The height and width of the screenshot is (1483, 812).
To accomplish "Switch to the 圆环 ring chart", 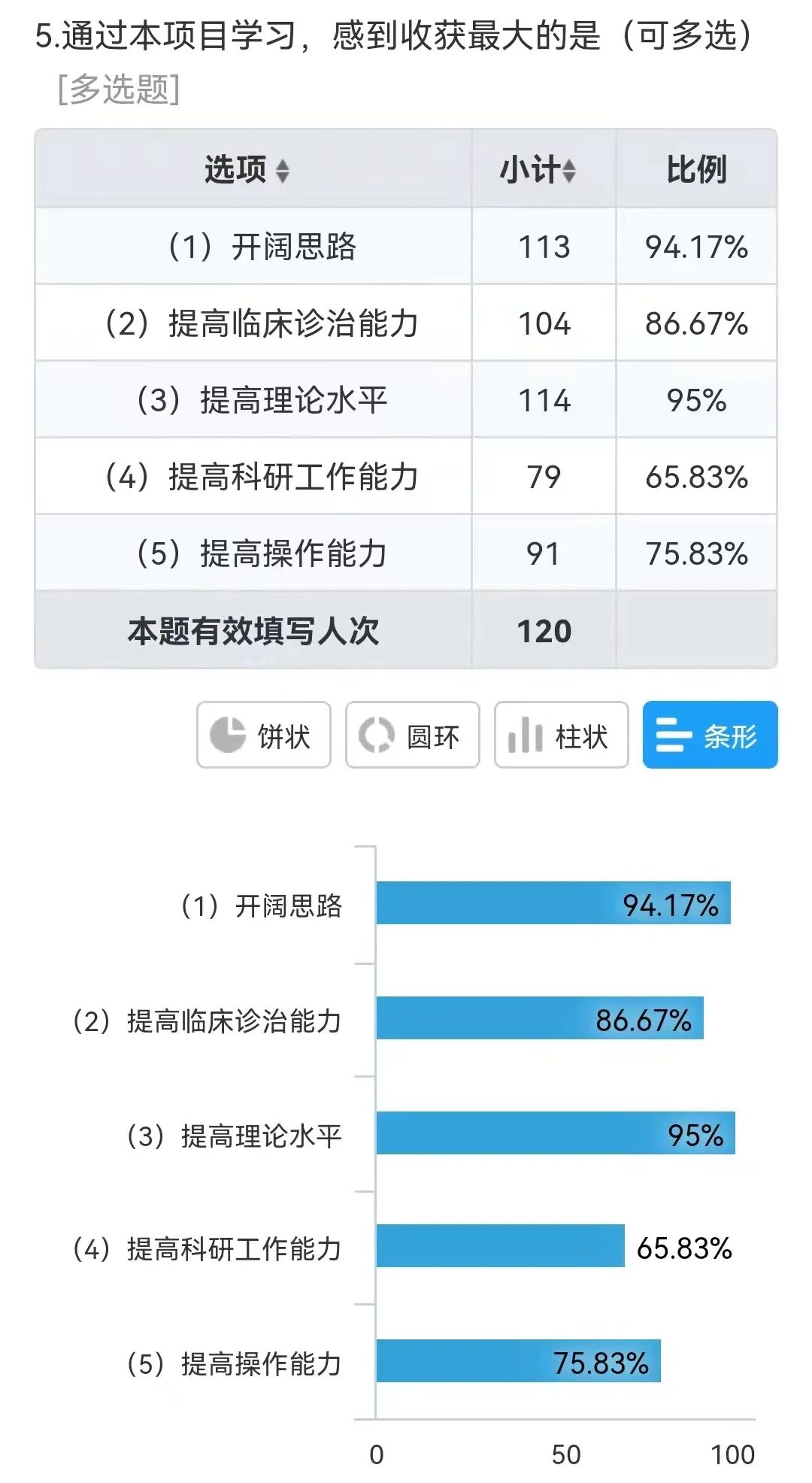I will 412,735.
